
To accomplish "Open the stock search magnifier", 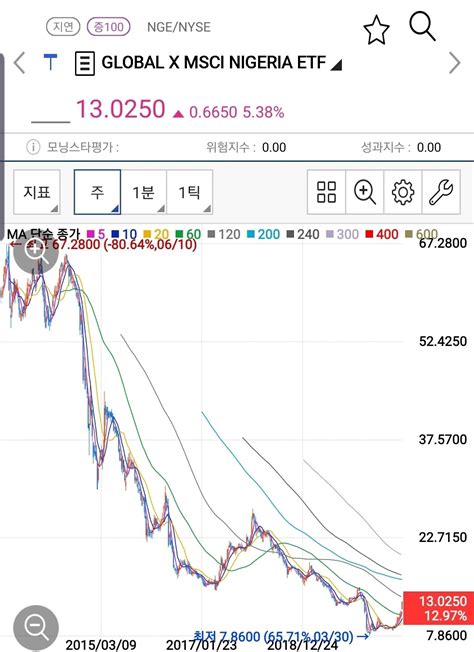I will (422, 27).
